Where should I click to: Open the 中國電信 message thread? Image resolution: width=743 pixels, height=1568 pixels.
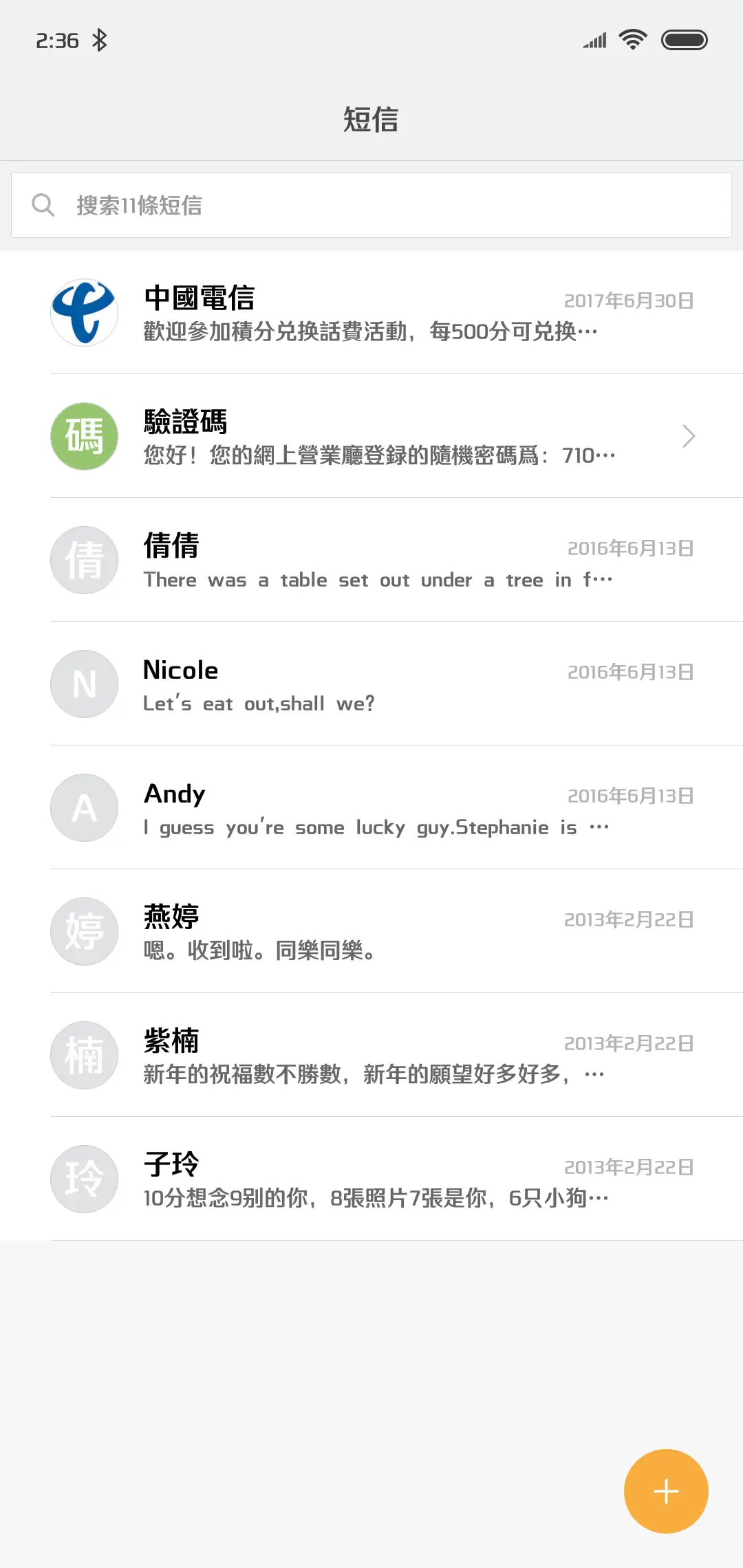click(x=371, y=313)
